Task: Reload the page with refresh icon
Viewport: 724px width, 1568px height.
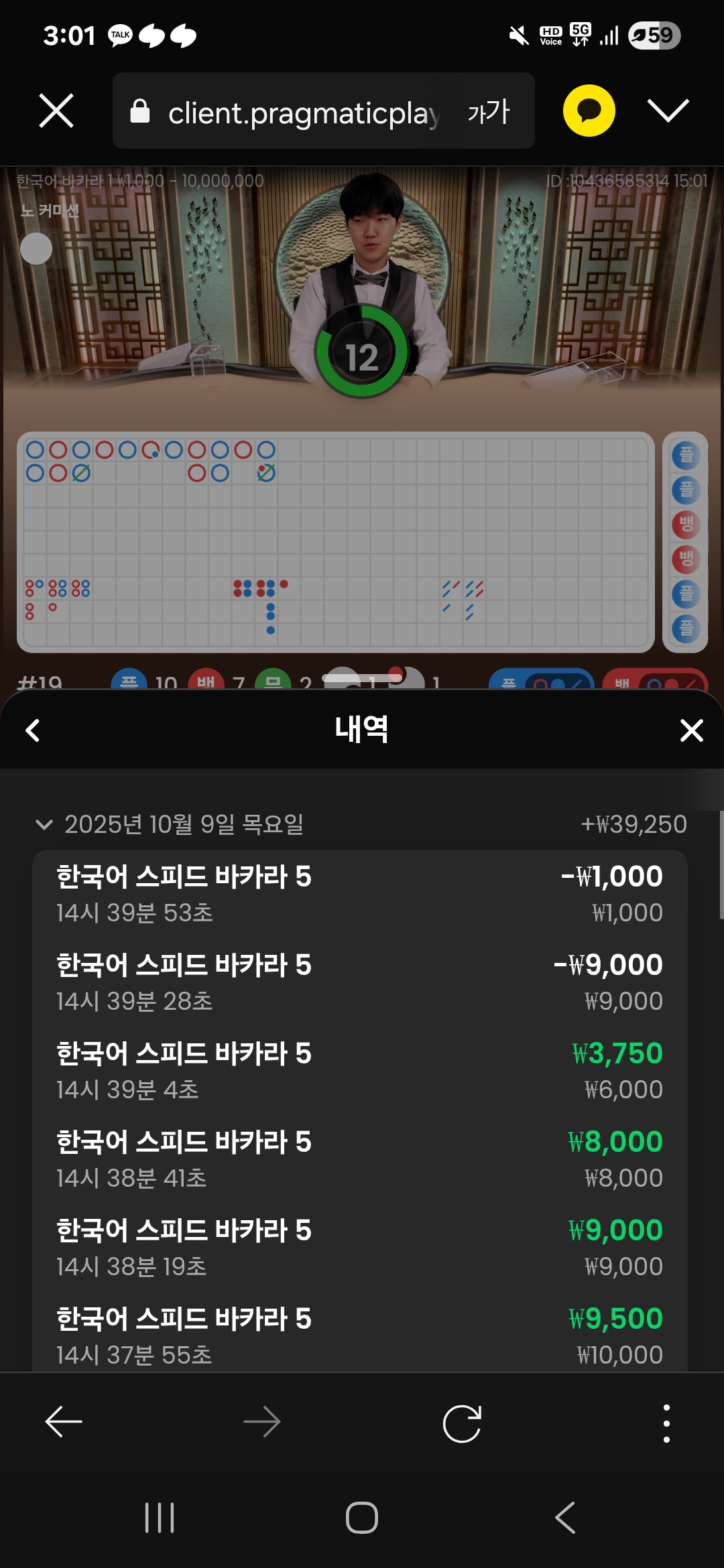Action: point(462,1423)
